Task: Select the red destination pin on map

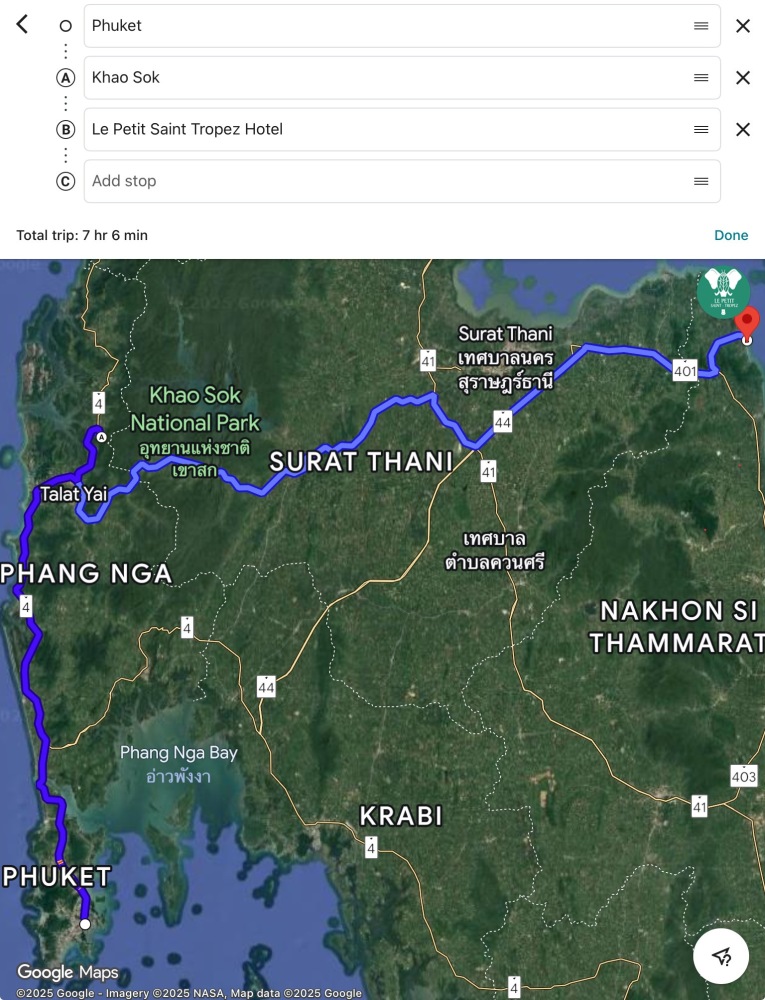Action: [x=747, y=322]
